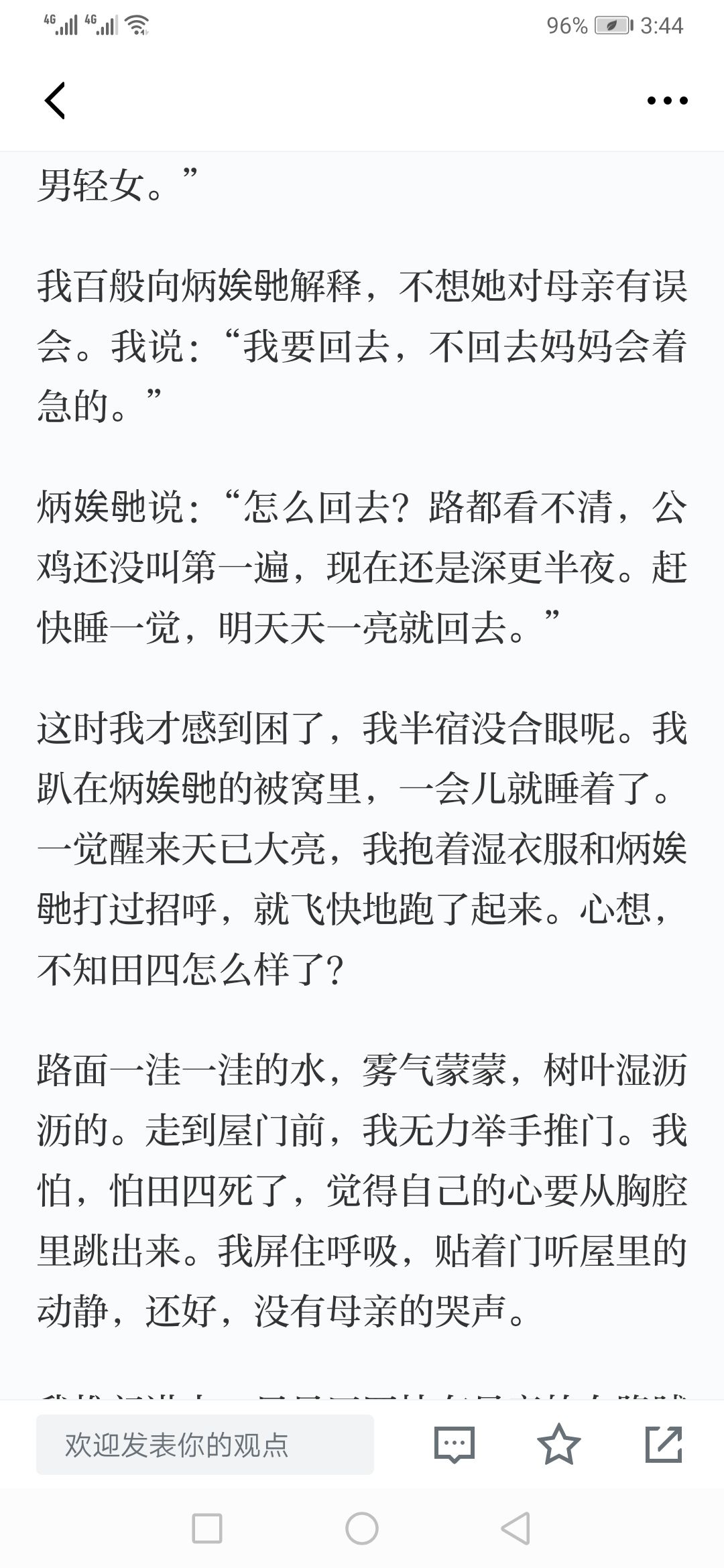This screenshot has width=724, height=1568.
Task: Open the three-dot overflow menu
Action: point(667,101)
